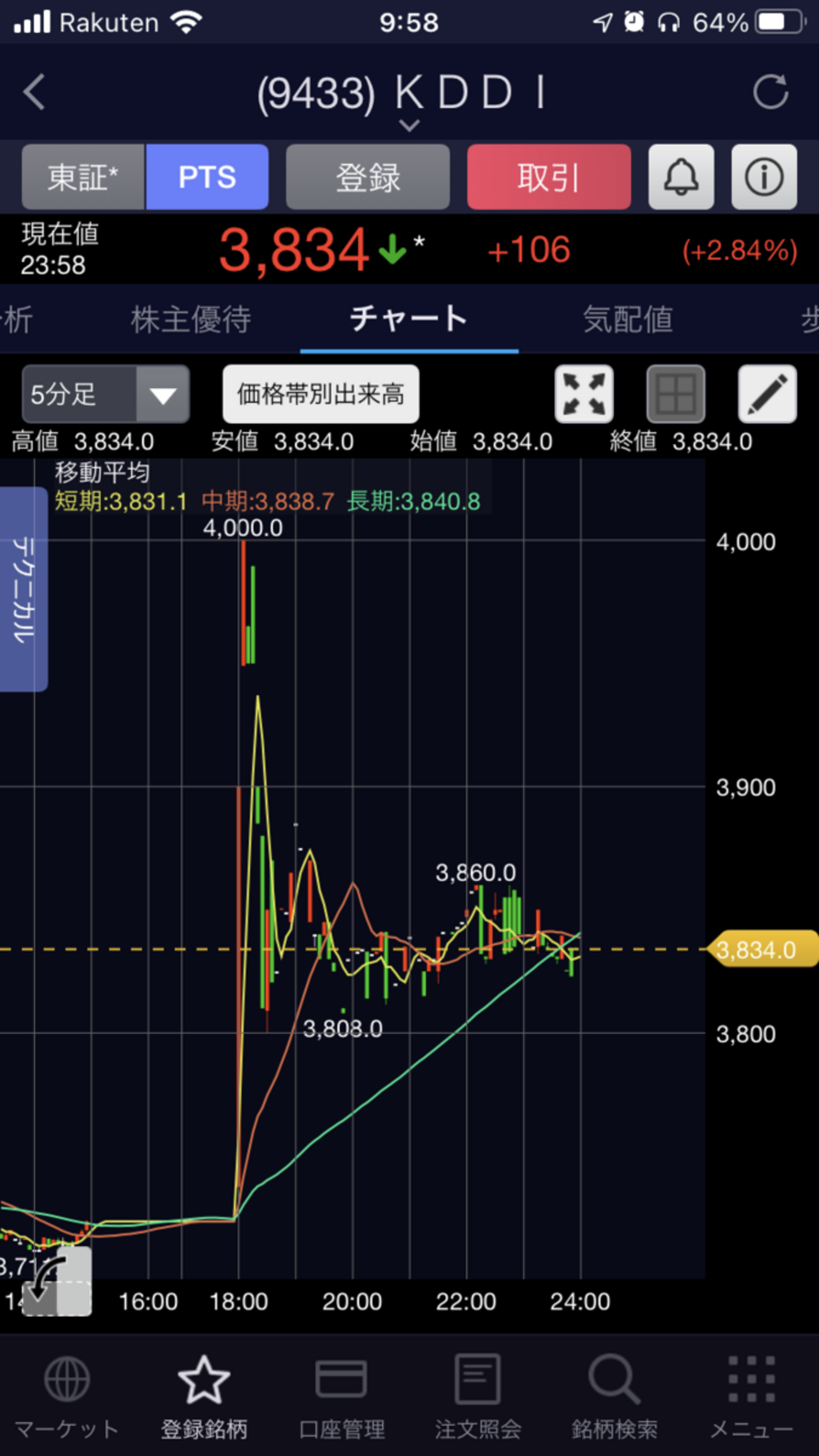Switch the market to 東証

[x=83, y=177]
